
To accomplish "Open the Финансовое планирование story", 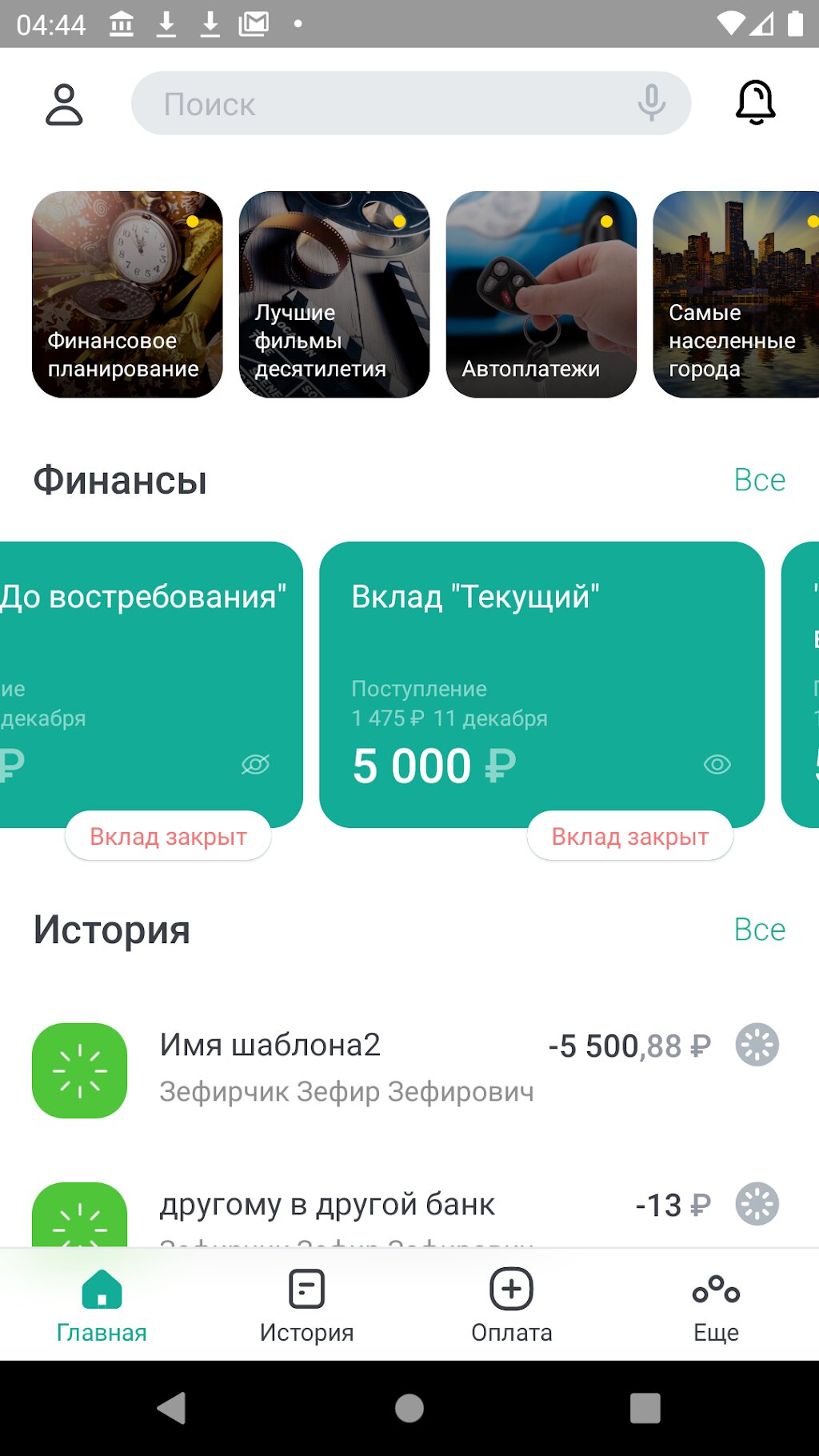I will [x=127, y=294].
